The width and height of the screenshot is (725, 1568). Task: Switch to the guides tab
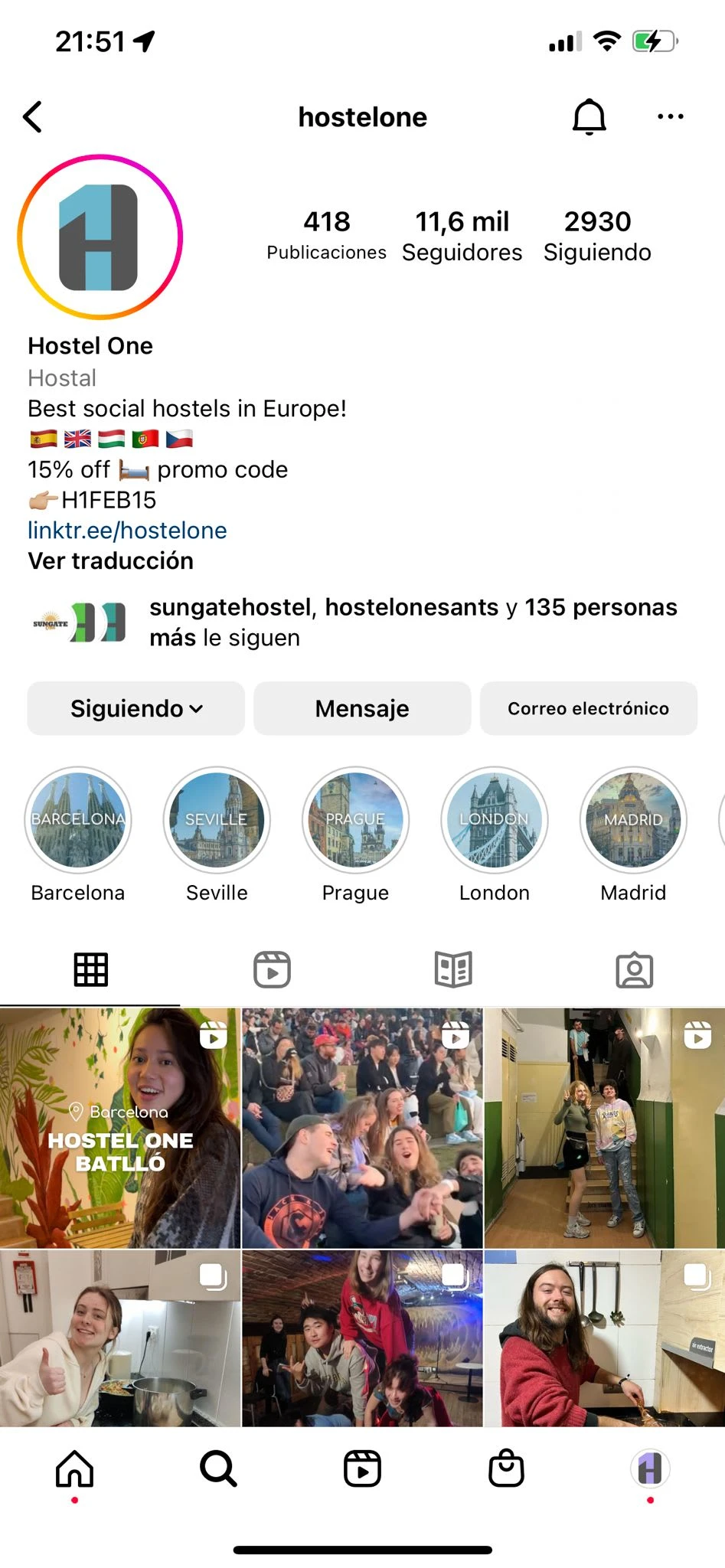pyautogui.click(x=453, y=969)
